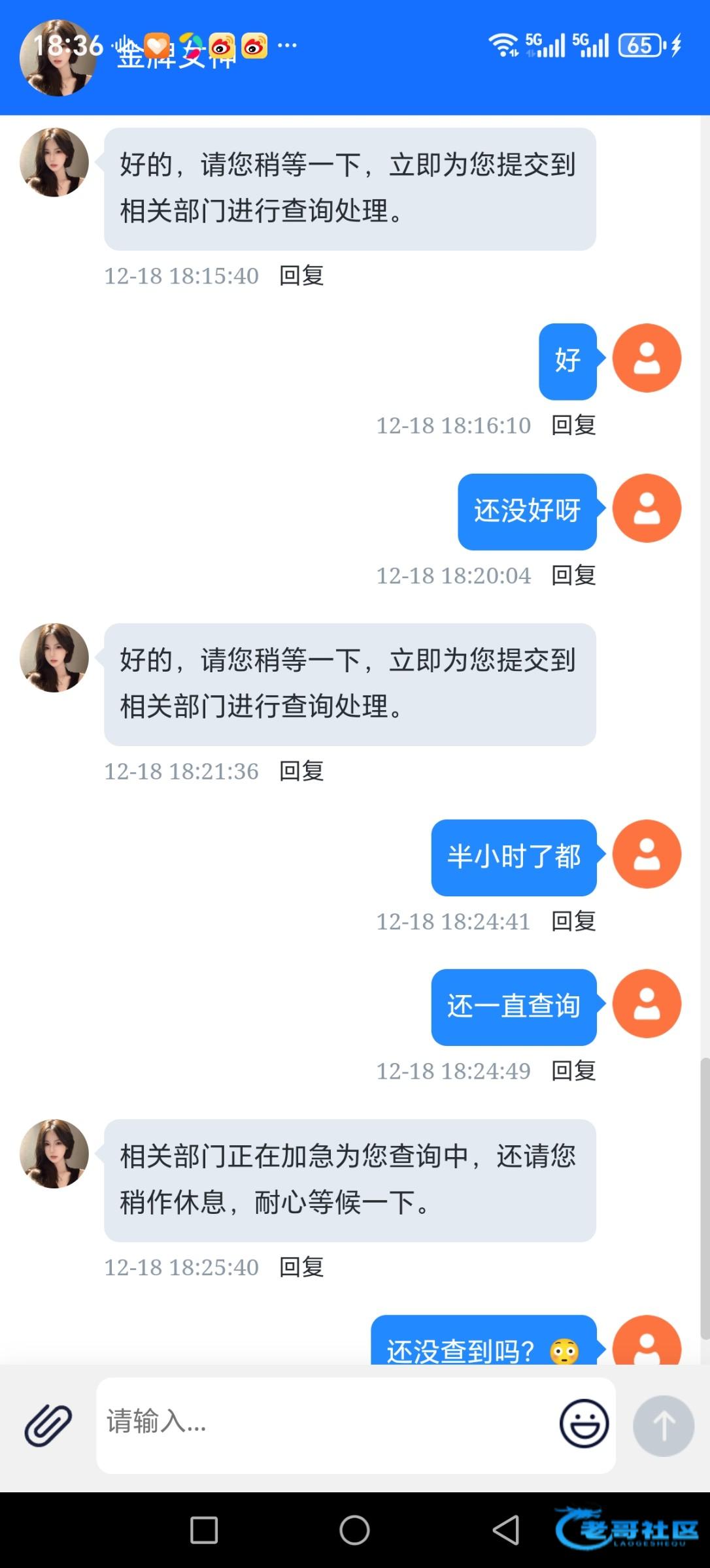Reply to the agent message at 18:25:40
710x1568 pixels.
[x=301, y=1267]
